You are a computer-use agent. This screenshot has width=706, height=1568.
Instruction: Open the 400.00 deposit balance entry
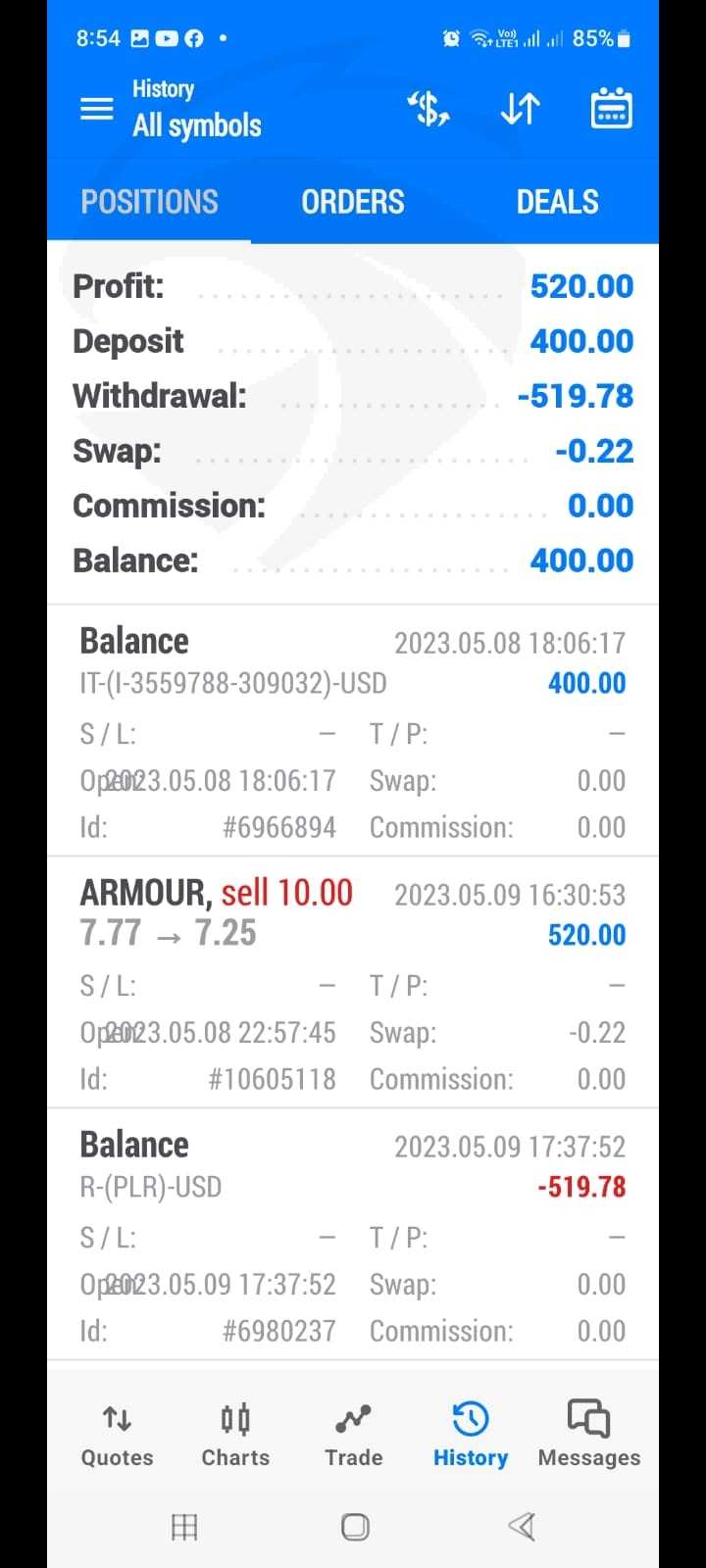click(x=353, y=731)
